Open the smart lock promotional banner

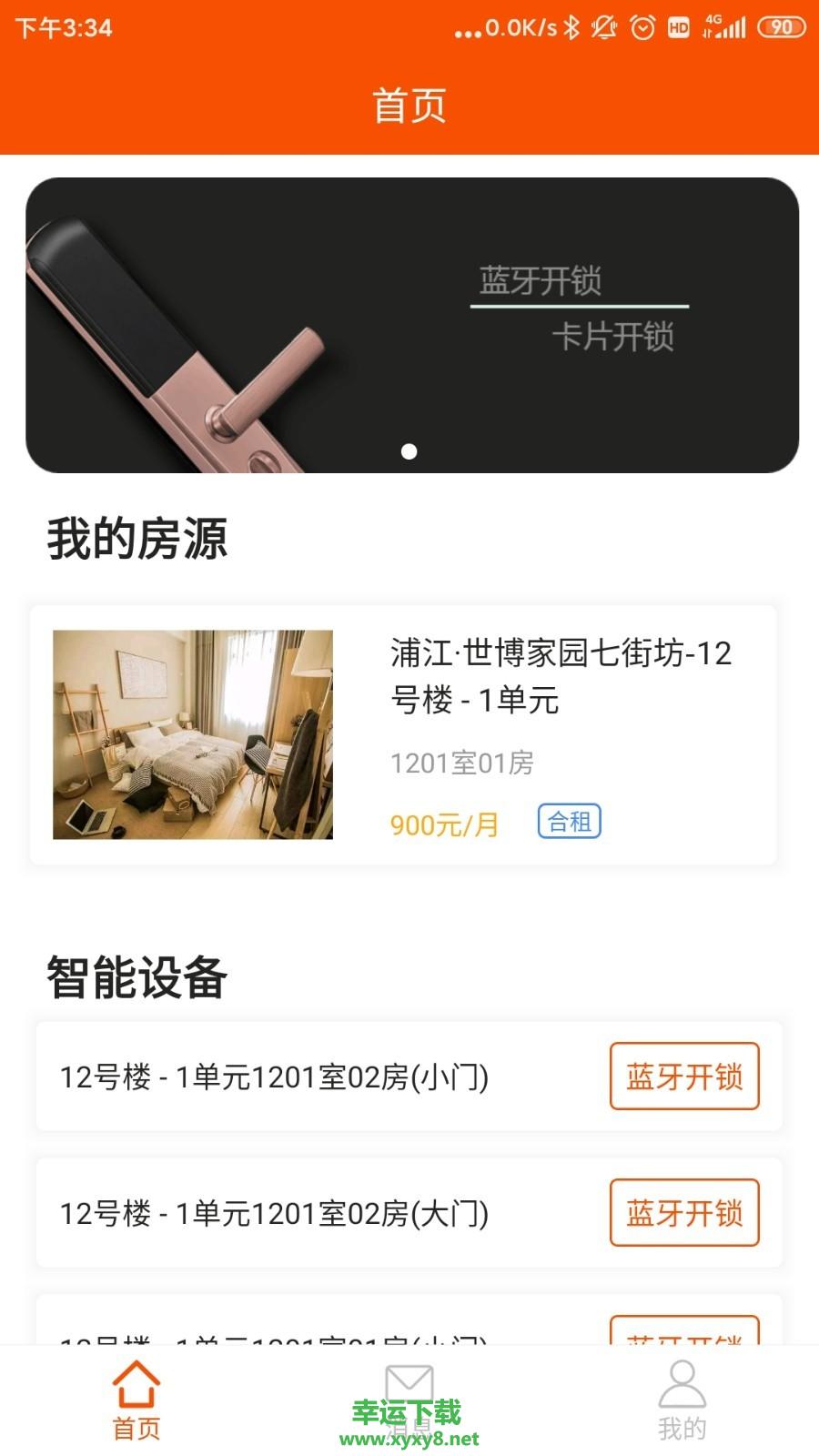(411, 325)
